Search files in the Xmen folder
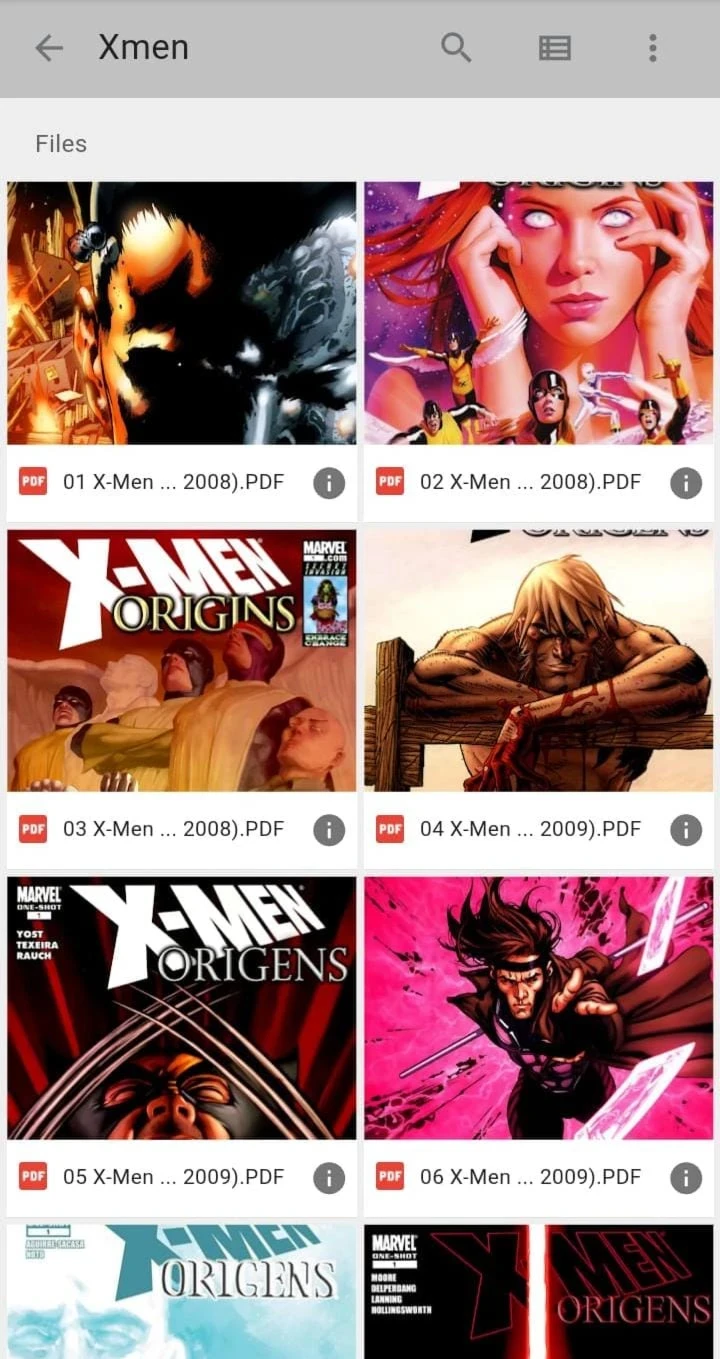The width and height of the screenshot is (720, 1359). pos(456,48)
